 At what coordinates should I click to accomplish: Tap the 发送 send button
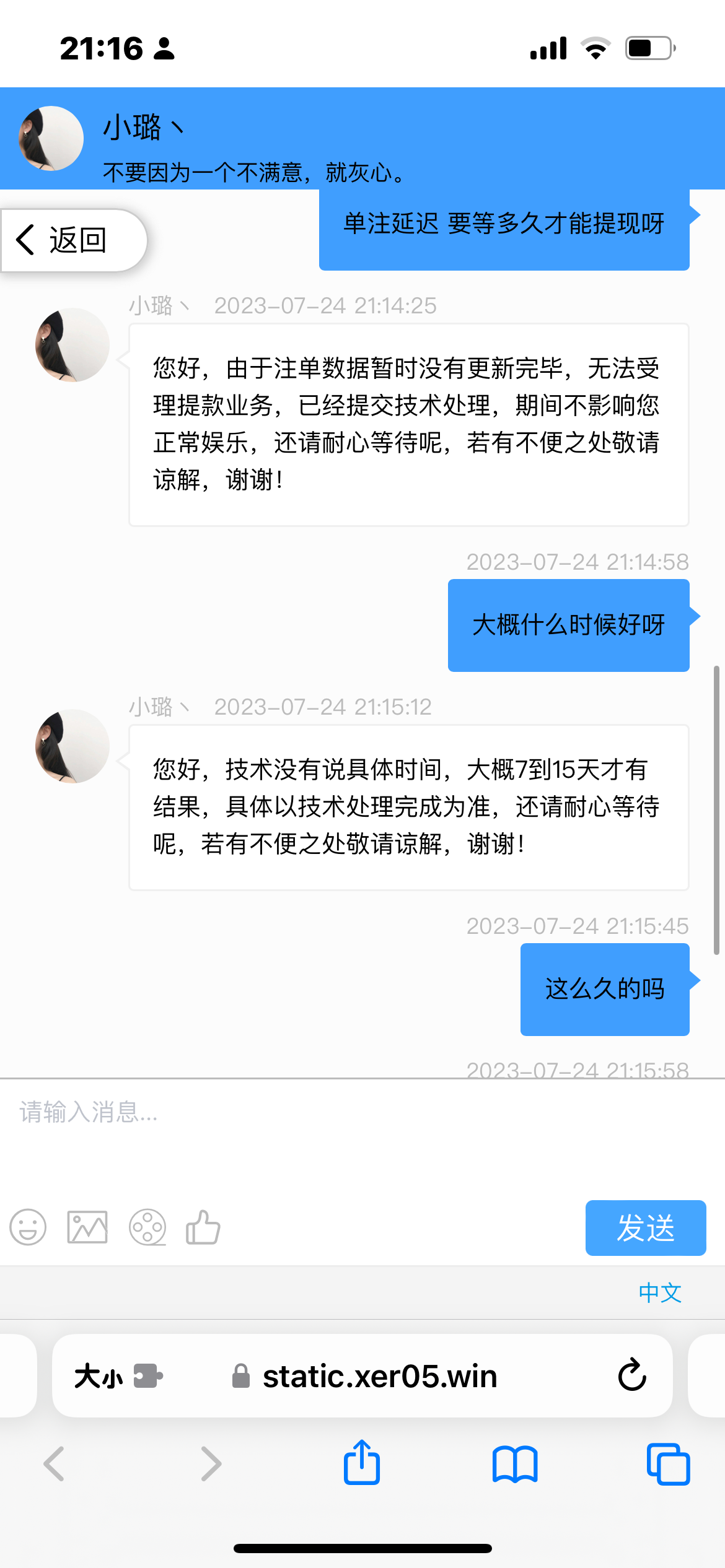pyautogui.click(x=645, y=1227)
